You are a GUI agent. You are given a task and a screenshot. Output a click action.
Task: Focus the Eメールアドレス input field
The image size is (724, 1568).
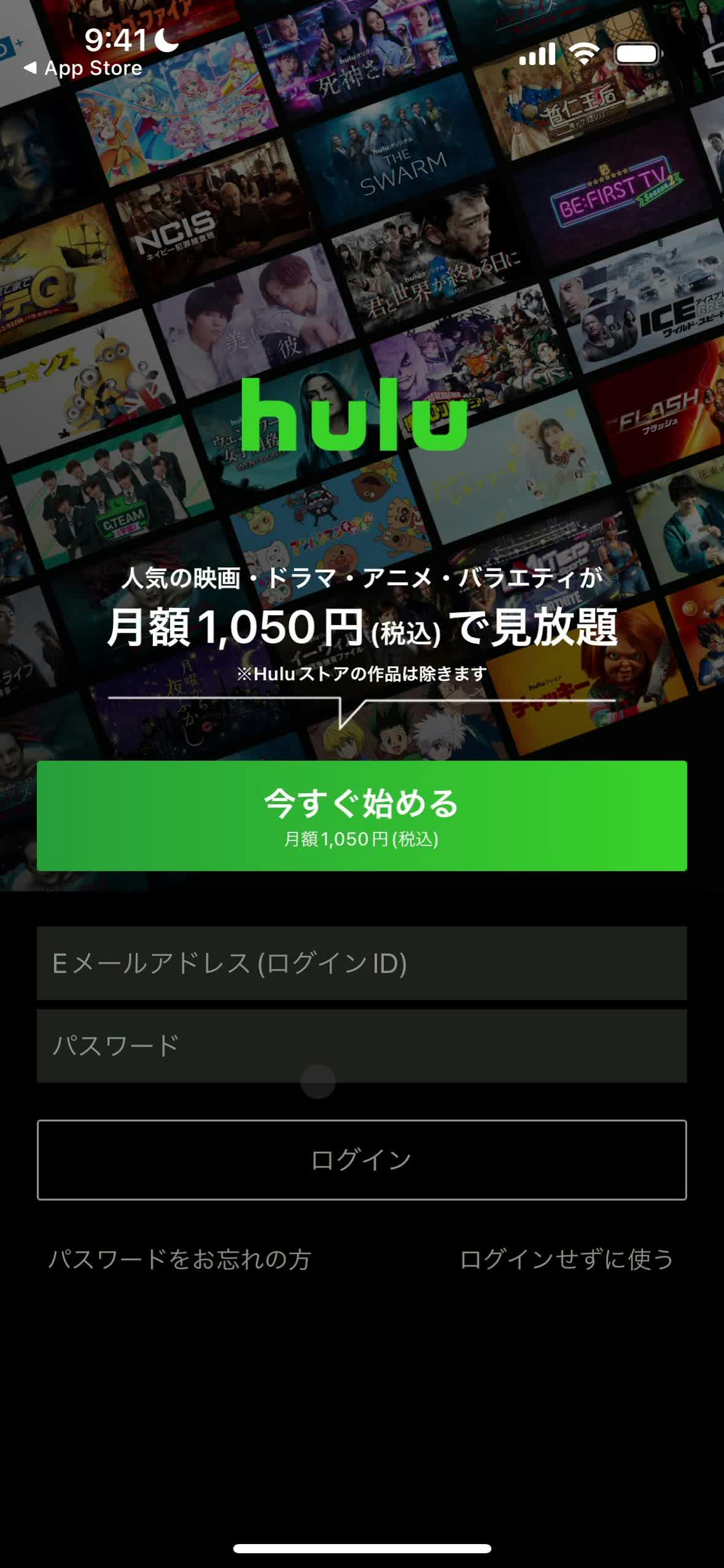point(362,963)
